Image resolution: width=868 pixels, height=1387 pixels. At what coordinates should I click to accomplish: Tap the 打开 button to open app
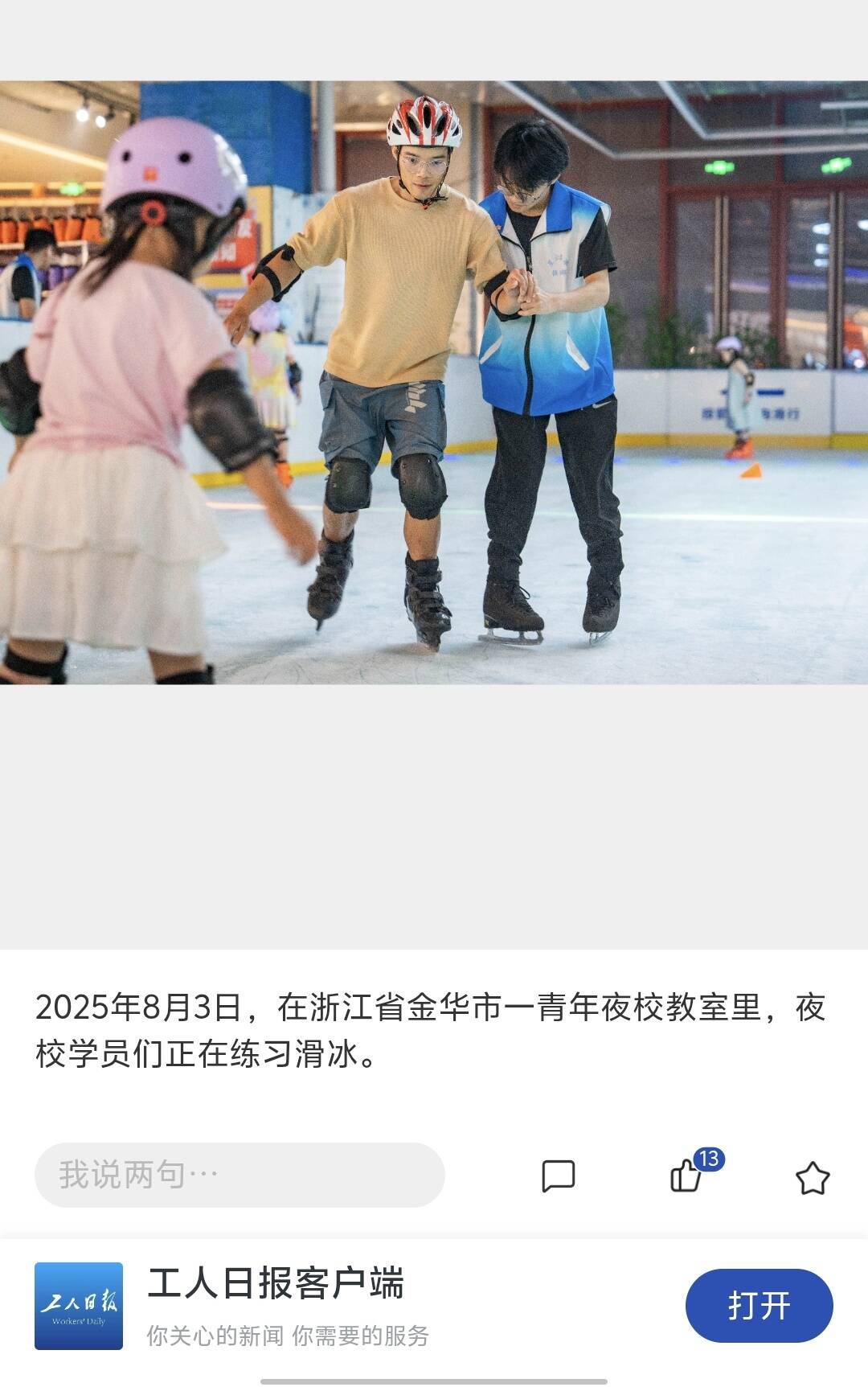coord(759,1306)
